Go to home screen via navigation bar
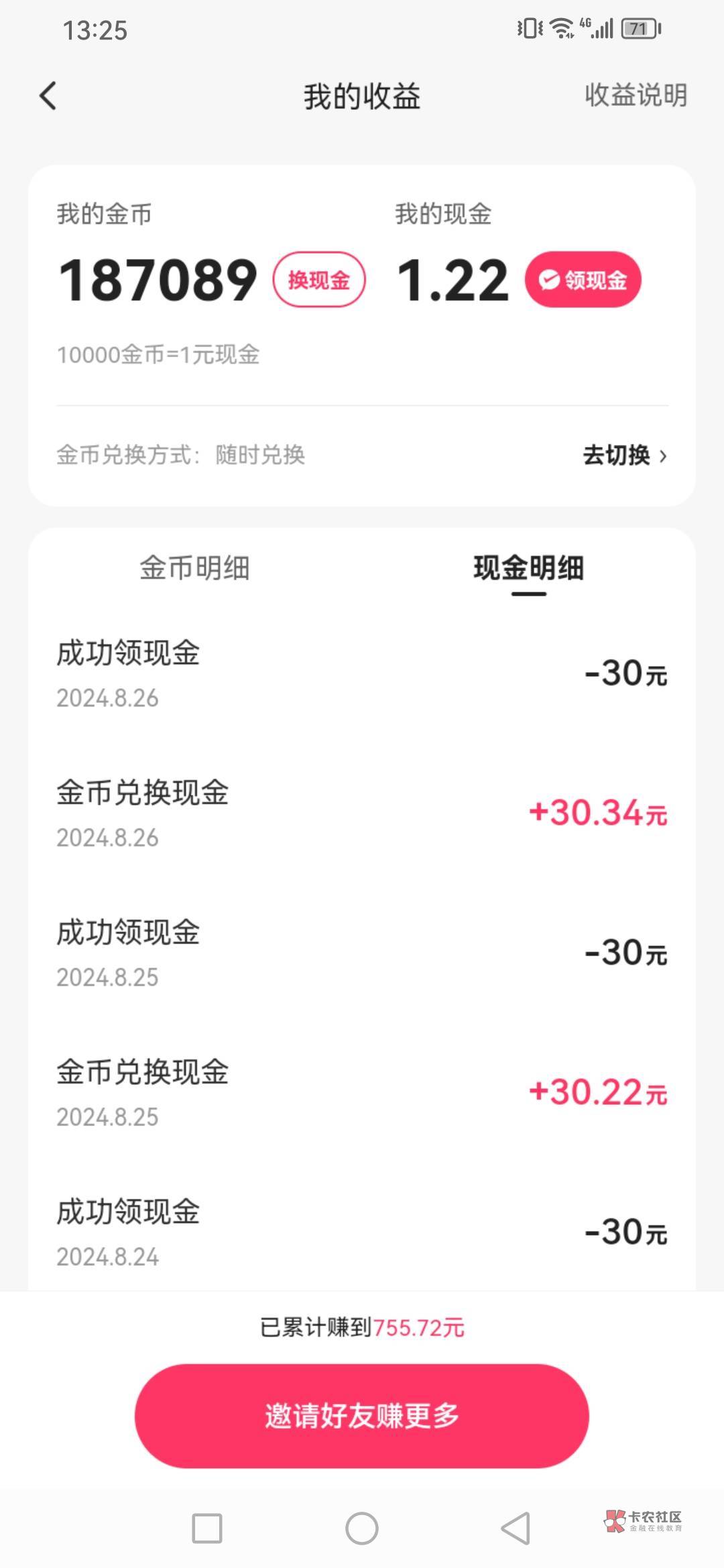This screenshot has height=1568, width=724. click(361, 1528)
